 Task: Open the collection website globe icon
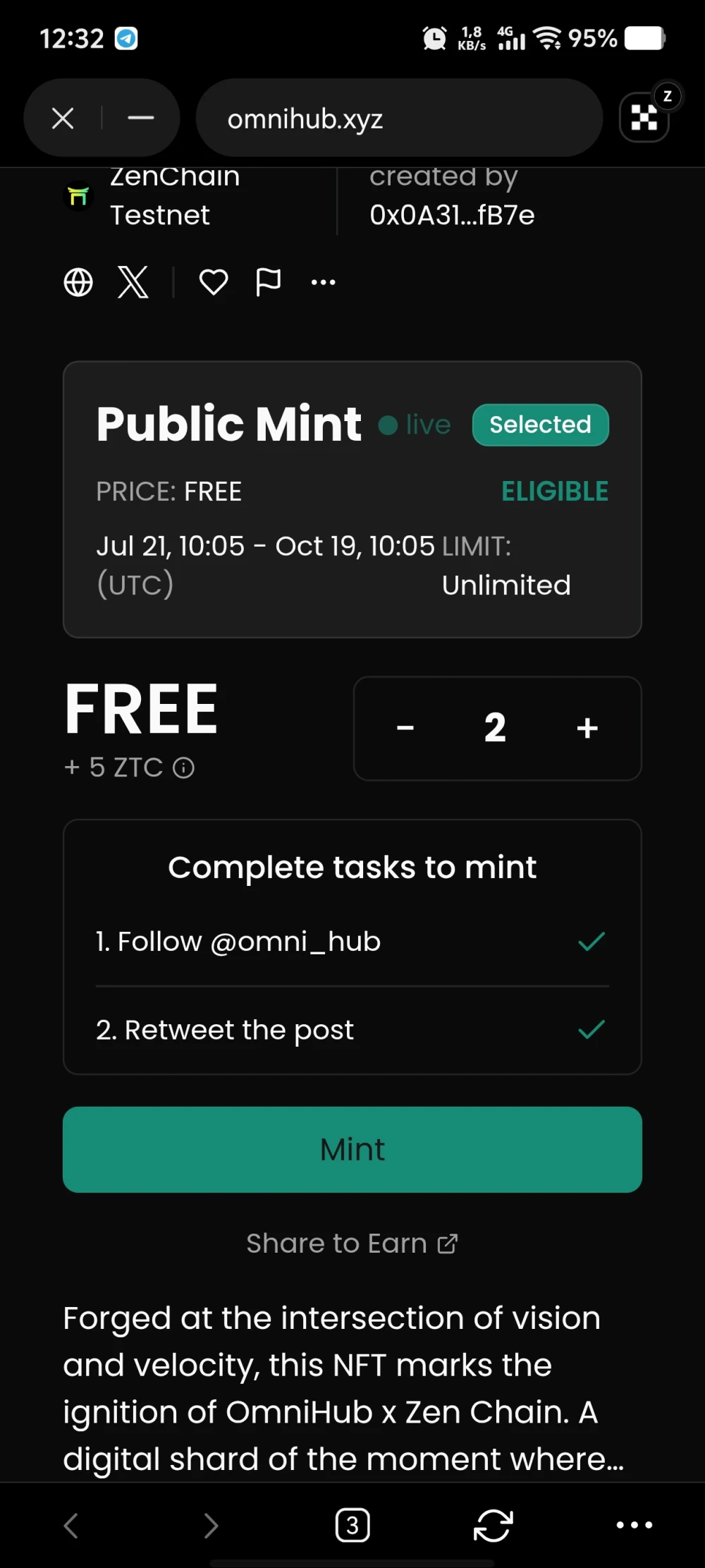point(78,283)
